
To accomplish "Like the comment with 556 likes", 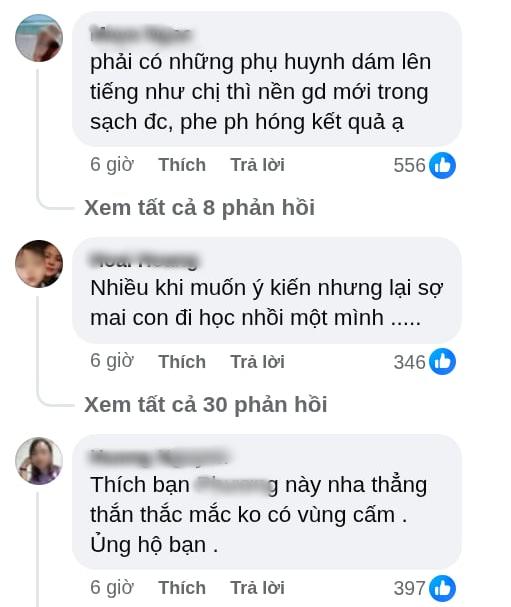I will 182,165.
